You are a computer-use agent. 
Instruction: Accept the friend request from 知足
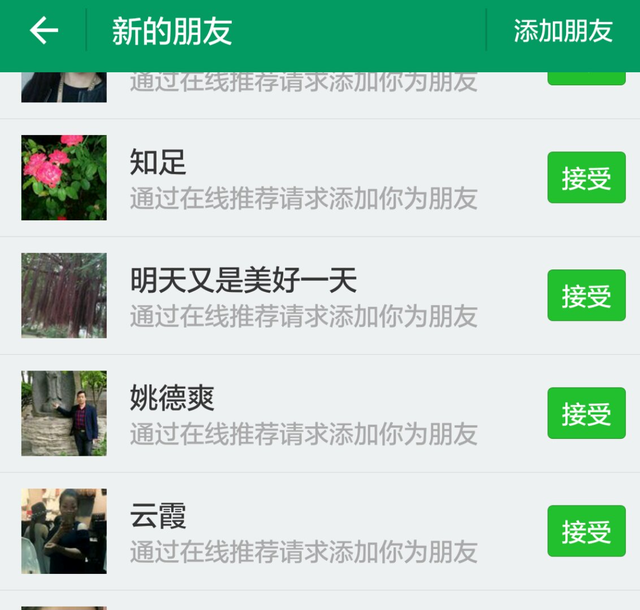click(x=586, y=178)
